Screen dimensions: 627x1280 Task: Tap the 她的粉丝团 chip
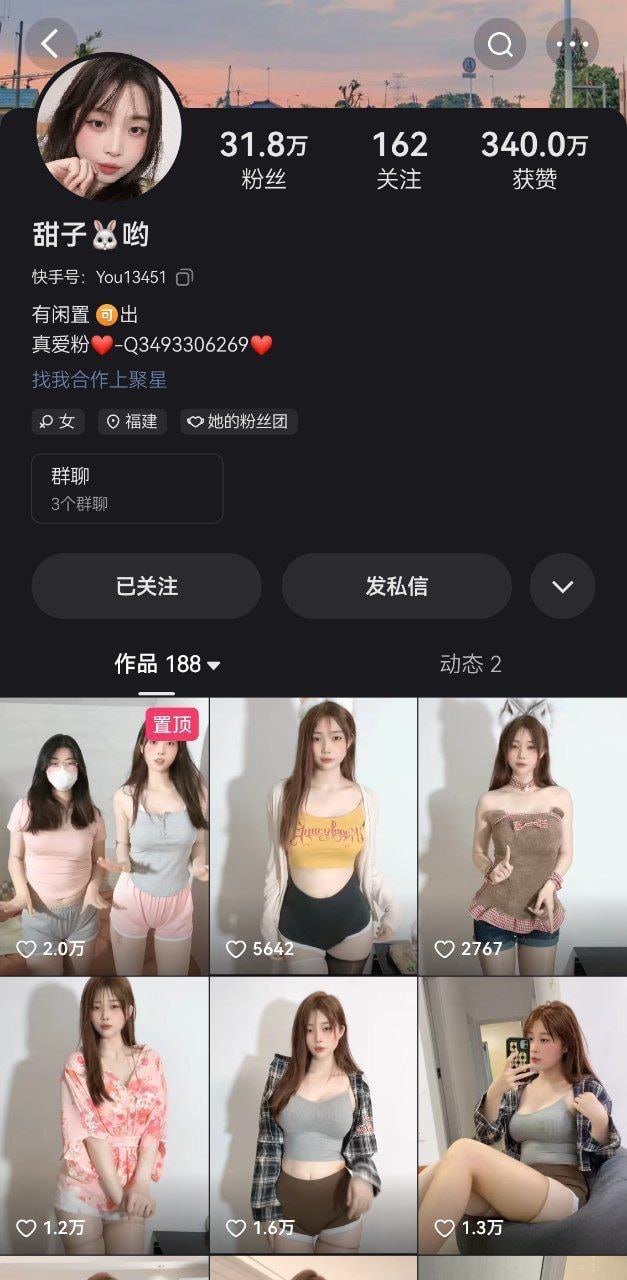coord(239,421)
